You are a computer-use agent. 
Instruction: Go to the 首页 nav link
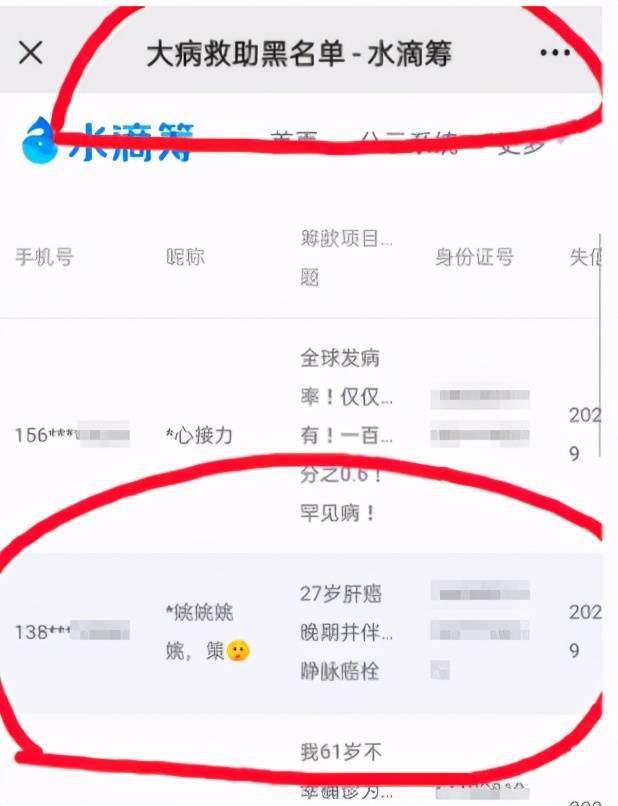[294, 142]
